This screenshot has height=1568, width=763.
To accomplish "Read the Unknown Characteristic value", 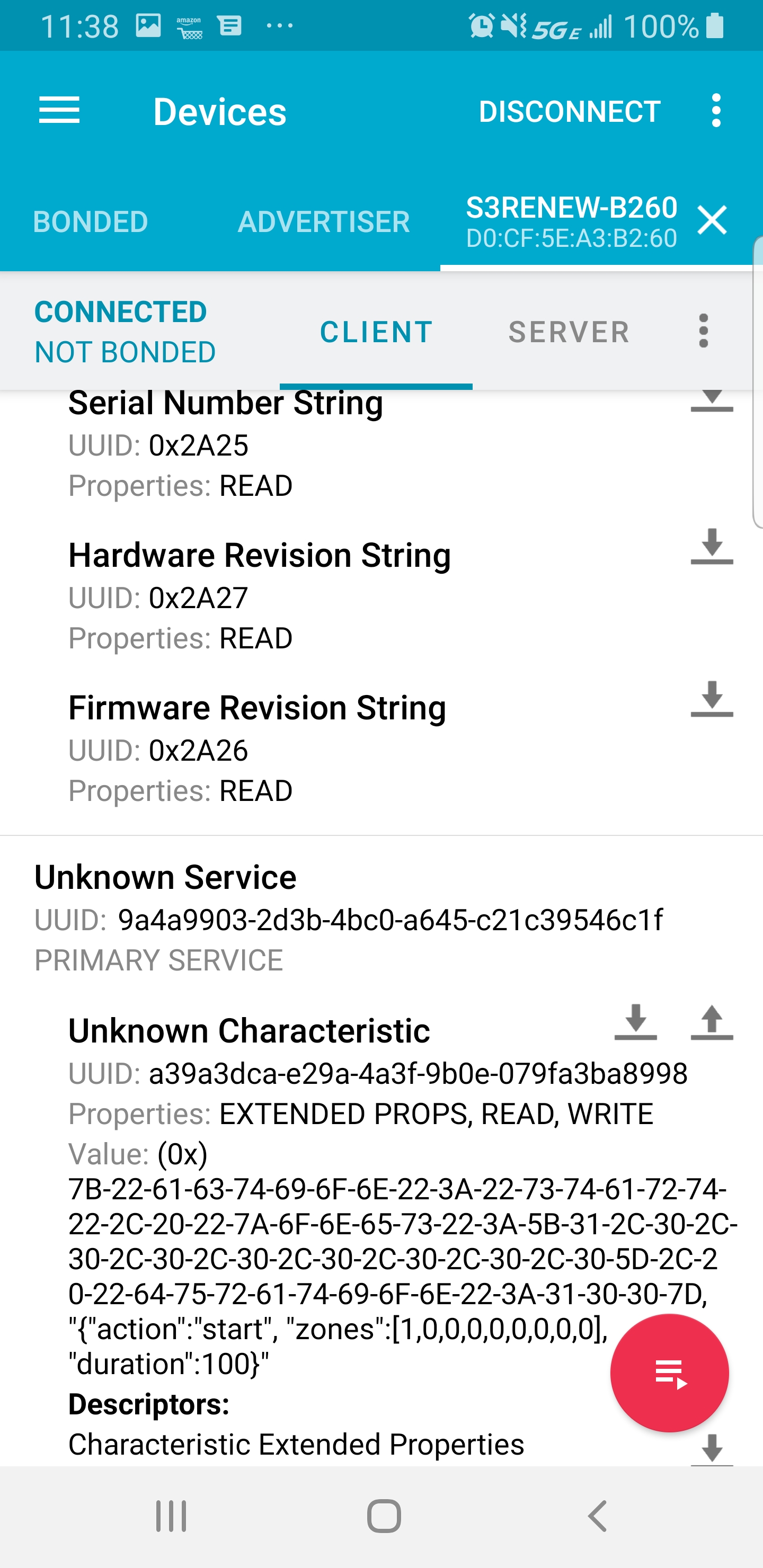I will (635, 1022).
